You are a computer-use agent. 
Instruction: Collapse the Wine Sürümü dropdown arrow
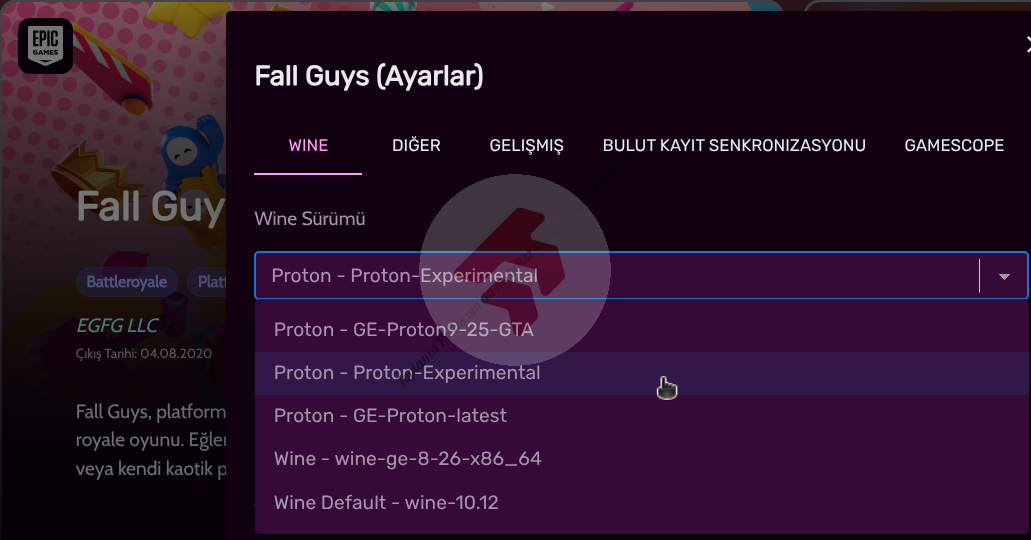[x=1004, y=276]
